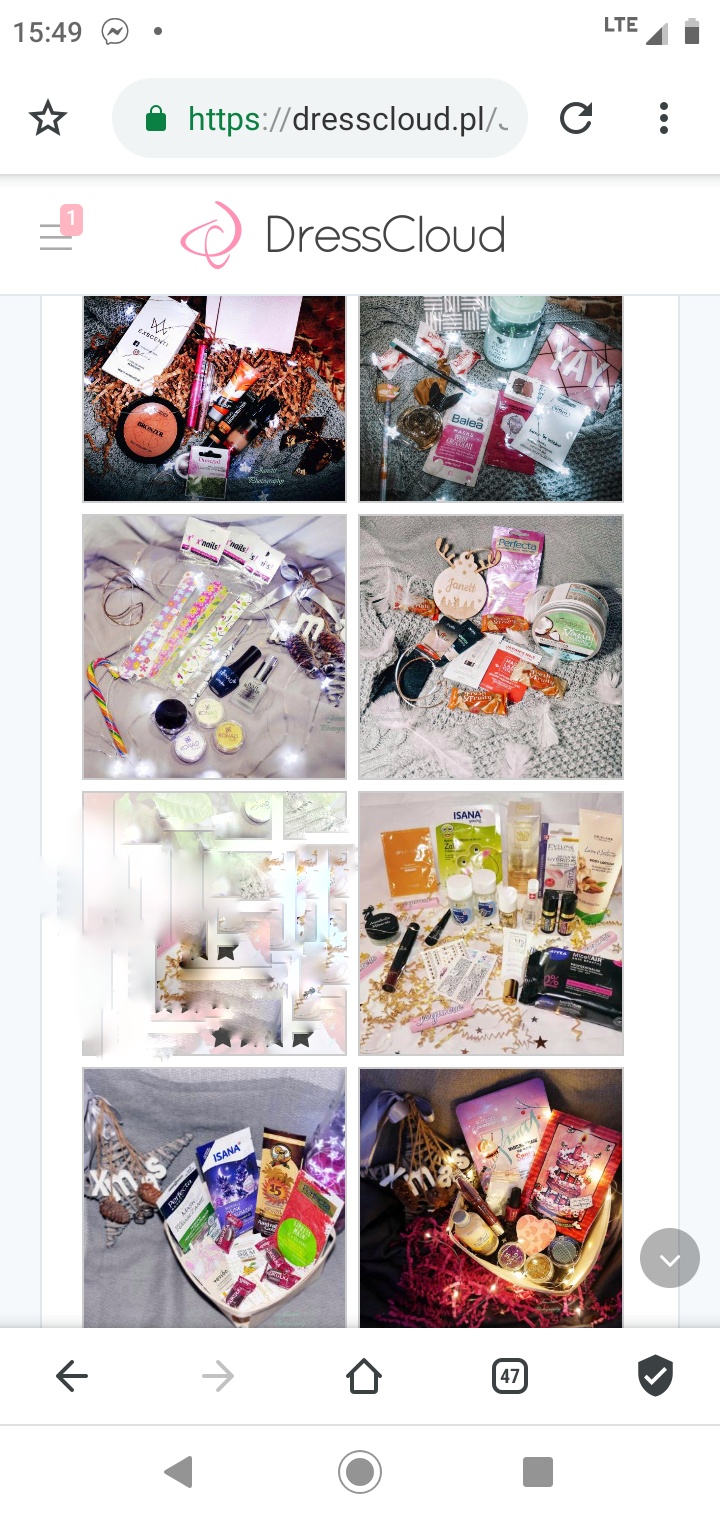The image size is (720, 1520).
Task: Open the photo with bronzer compact
Action: pyautogui.click(x=214, y=398)
